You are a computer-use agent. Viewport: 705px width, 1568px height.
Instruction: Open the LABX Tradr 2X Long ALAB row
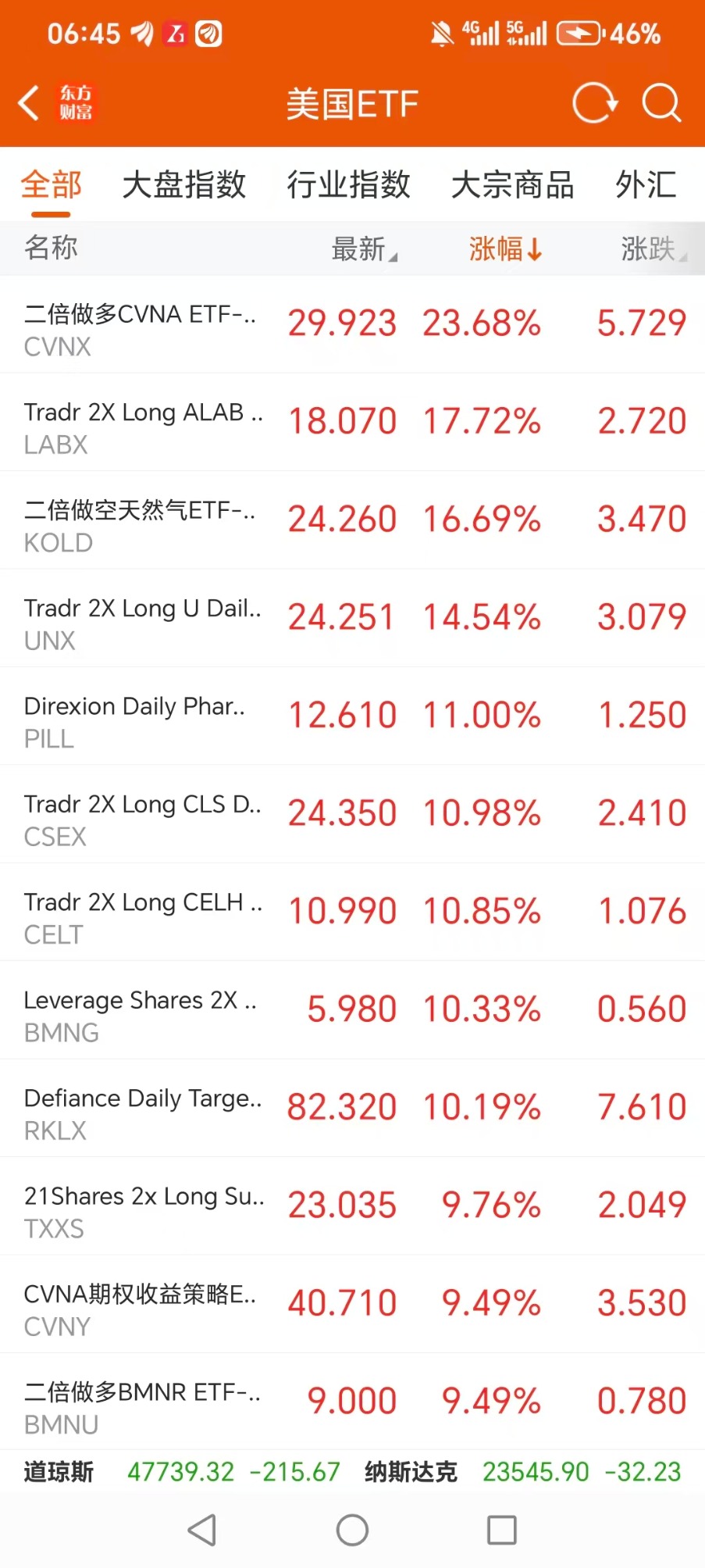(352, 422)
